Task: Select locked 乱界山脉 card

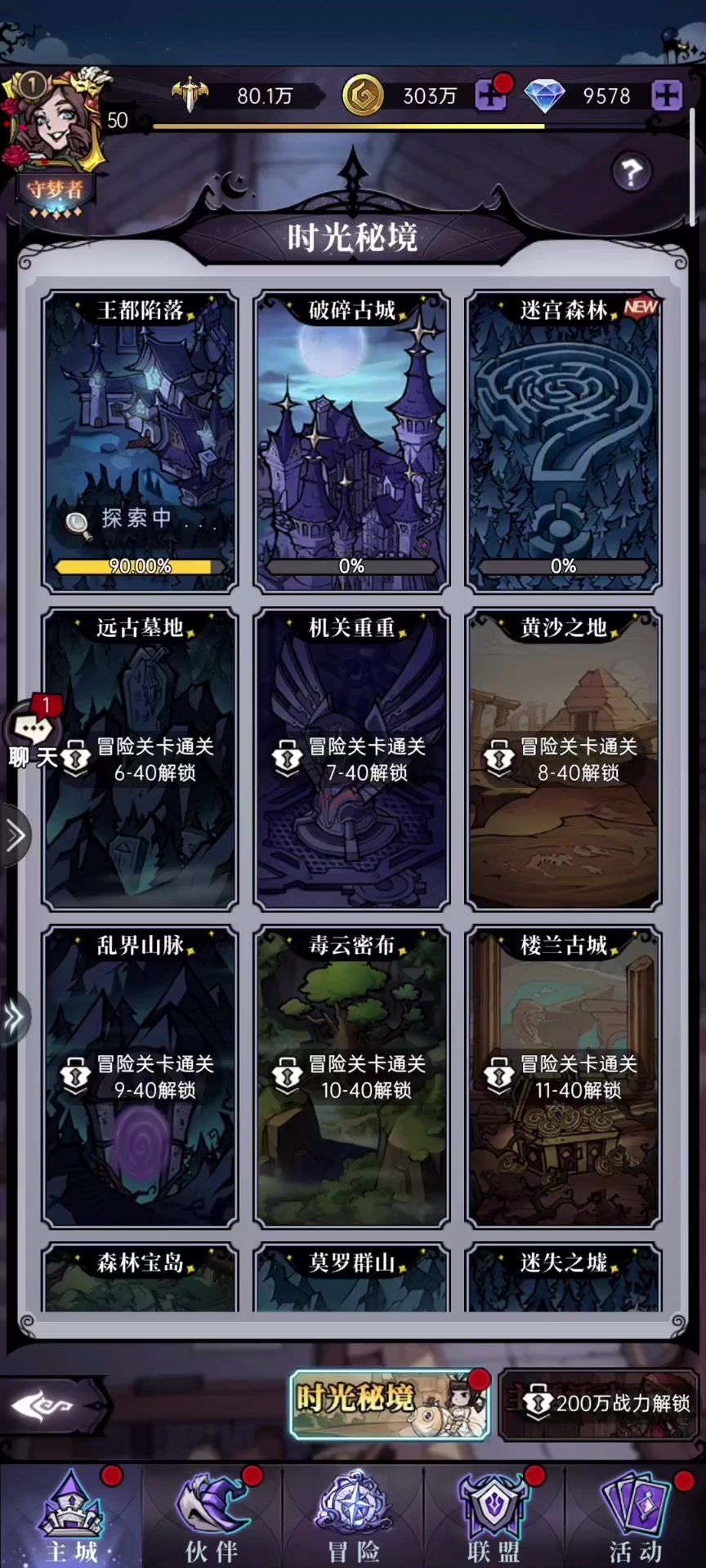Action: pyautogui.click(x=140, y=1076)
